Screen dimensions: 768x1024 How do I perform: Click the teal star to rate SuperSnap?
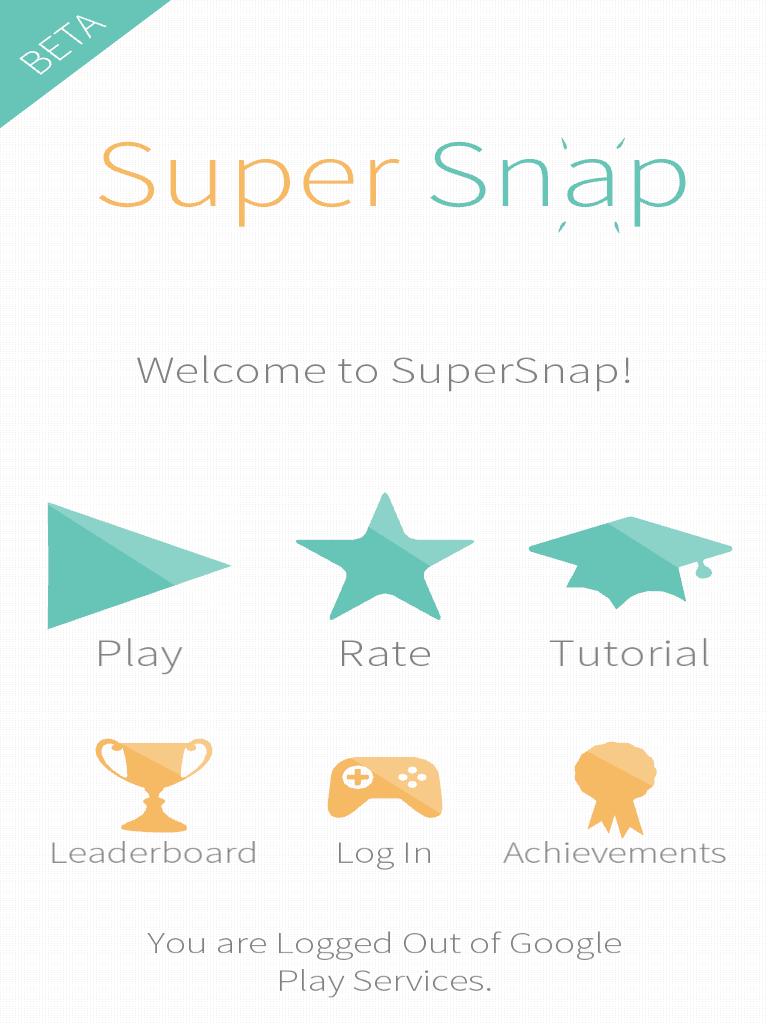[x=383, y=565]
